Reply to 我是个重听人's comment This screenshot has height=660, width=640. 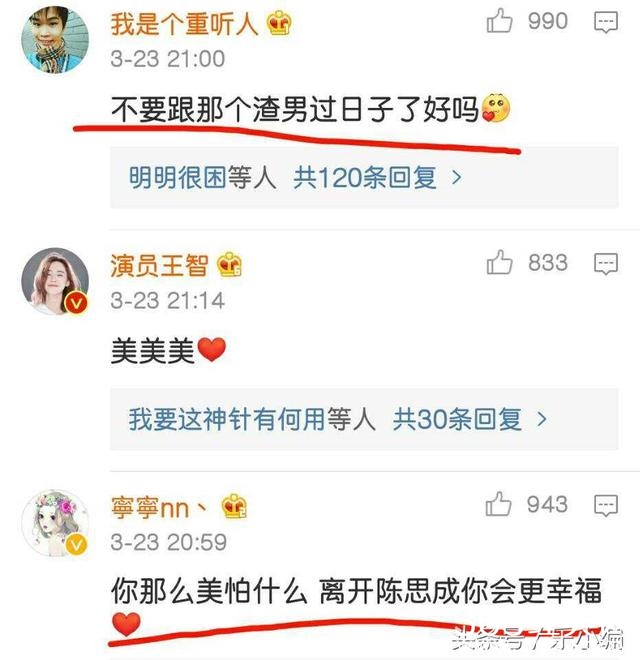pos(605,23)
